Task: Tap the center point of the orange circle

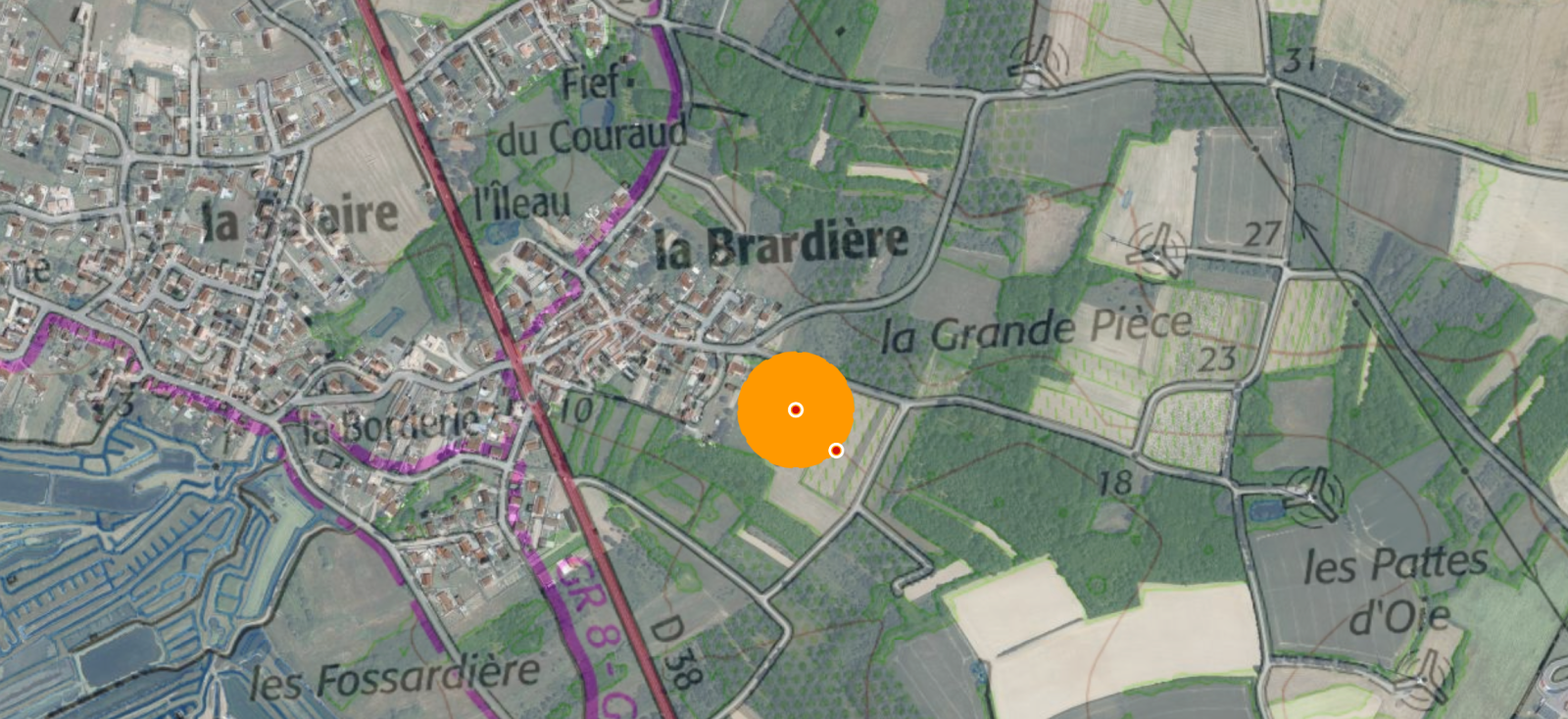Action: coord(796,409)
